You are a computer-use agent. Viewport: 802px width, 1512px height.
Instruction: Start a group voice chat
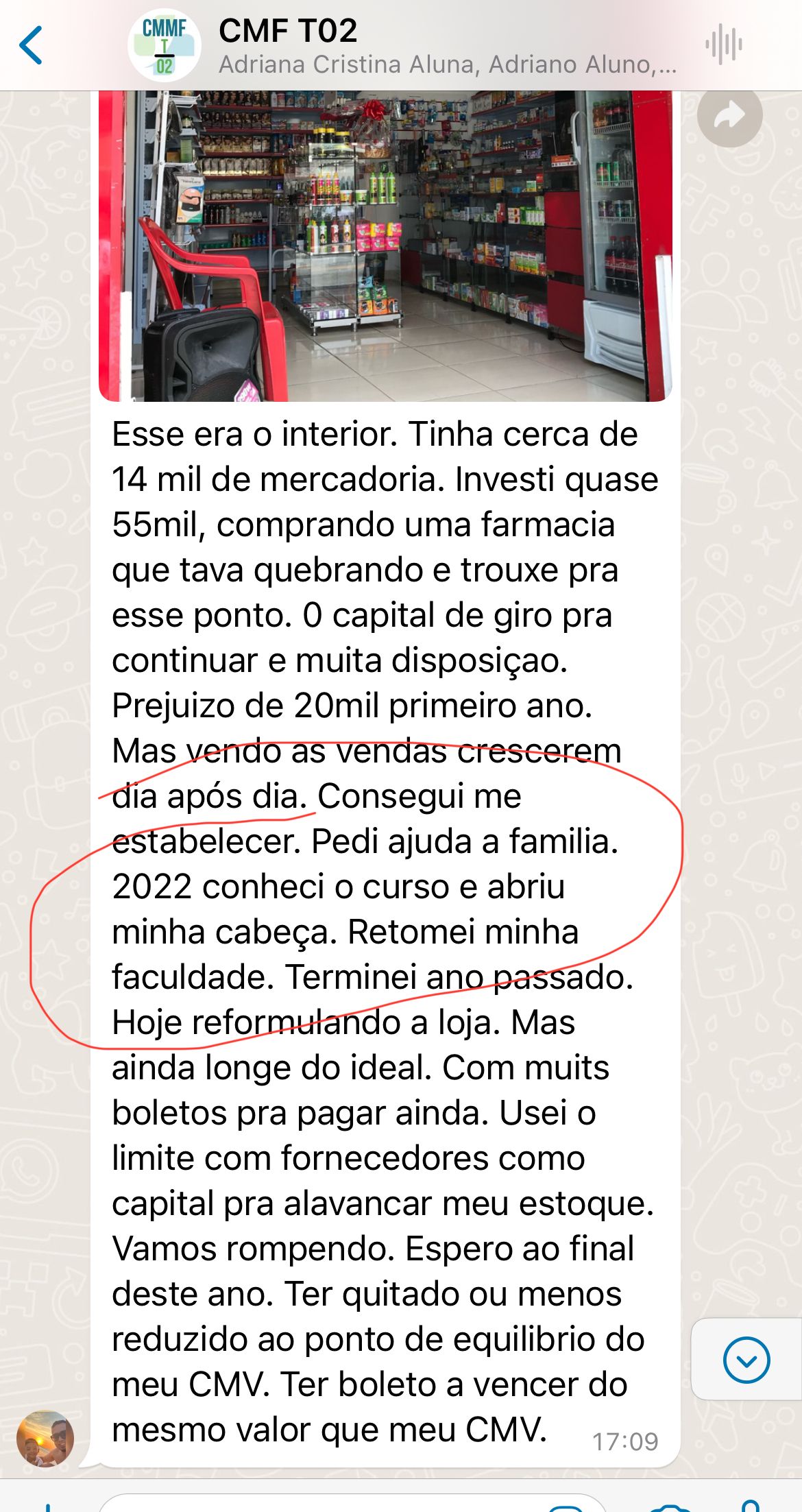pyautogui.click(x=723, y=45)
